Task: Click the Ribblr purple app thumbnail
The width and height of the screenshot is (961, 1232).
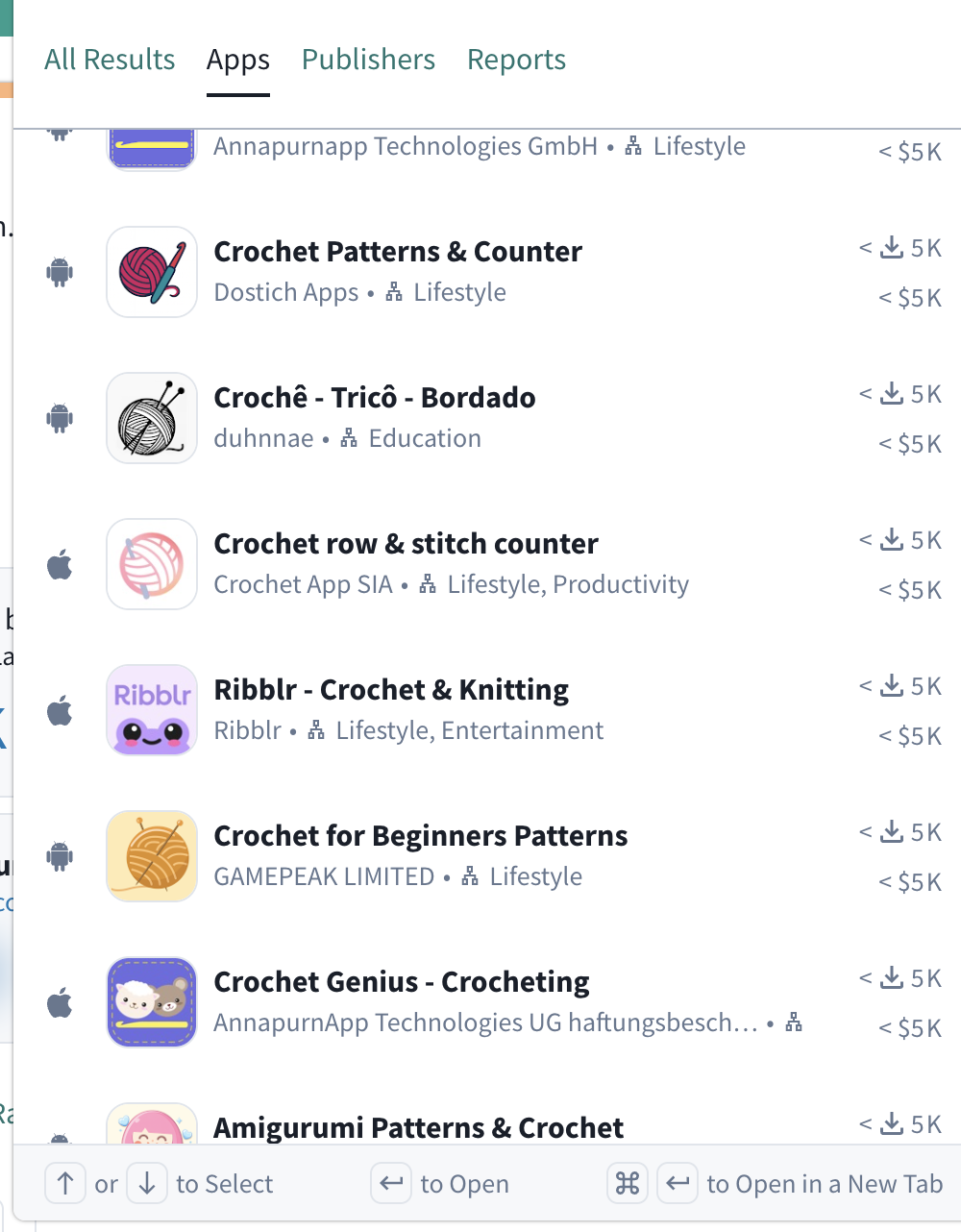Action: [x=151, y=710]
